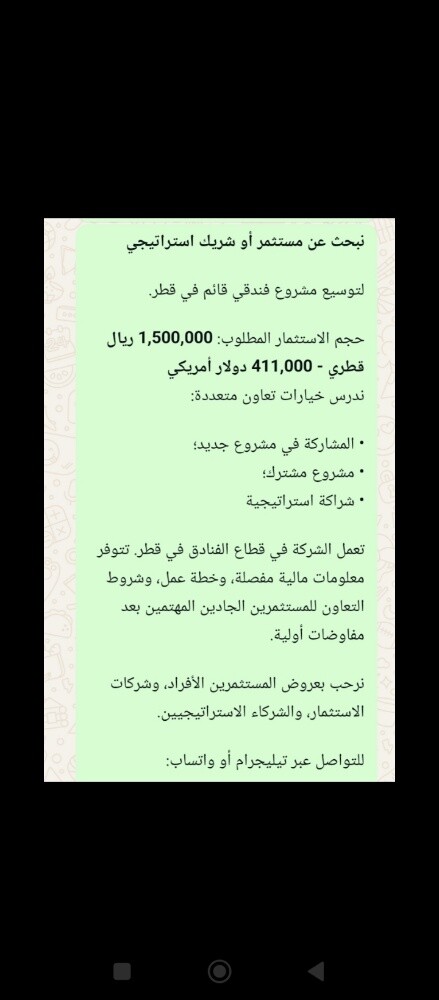439x1000 pixels.
Task: Go back using the navigation bar
Action: (316, 971)
